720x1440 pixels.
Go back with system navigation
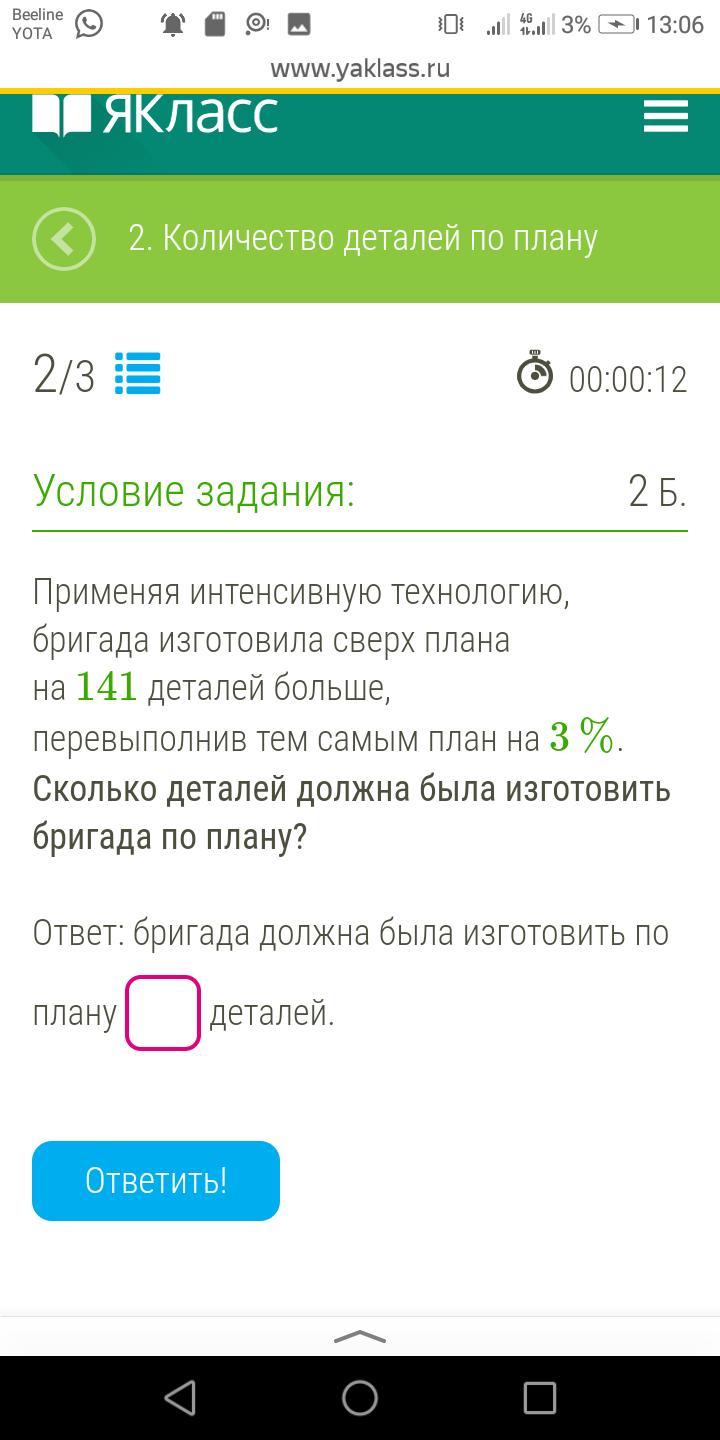click(180, 1398)
